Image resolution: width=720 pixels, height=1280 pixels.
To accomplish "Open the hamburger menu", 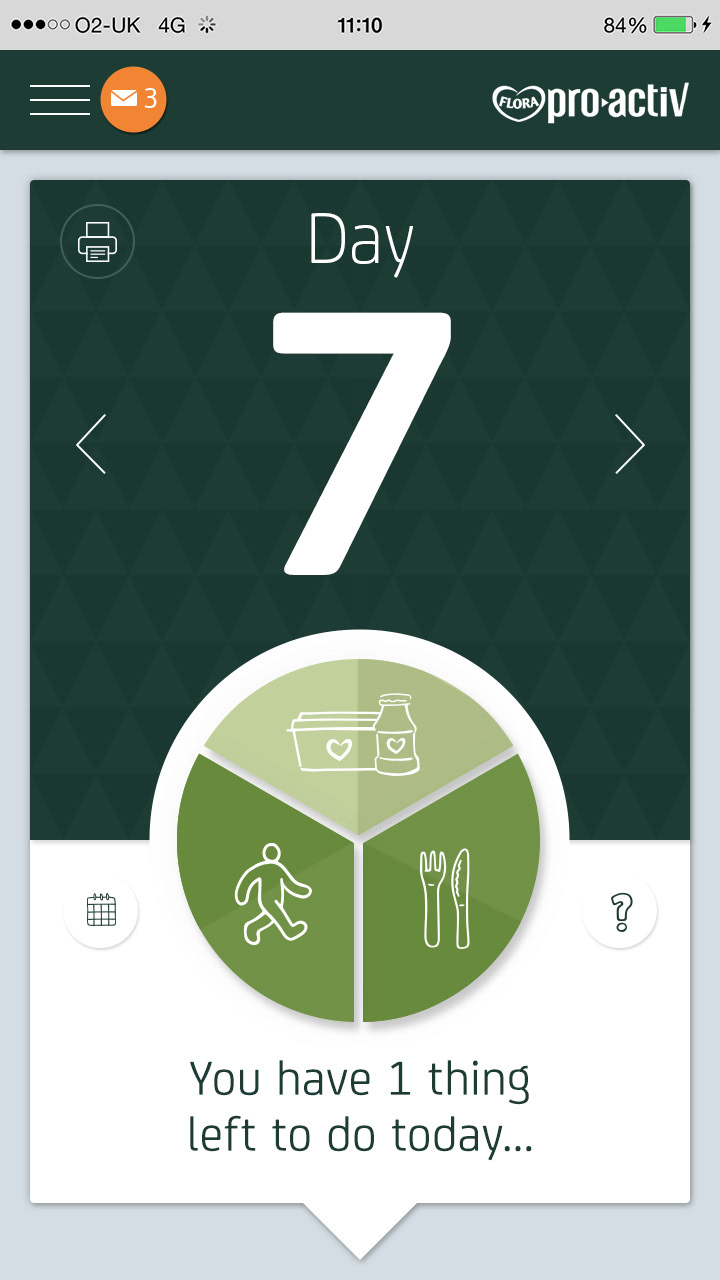I will [60, 100].
